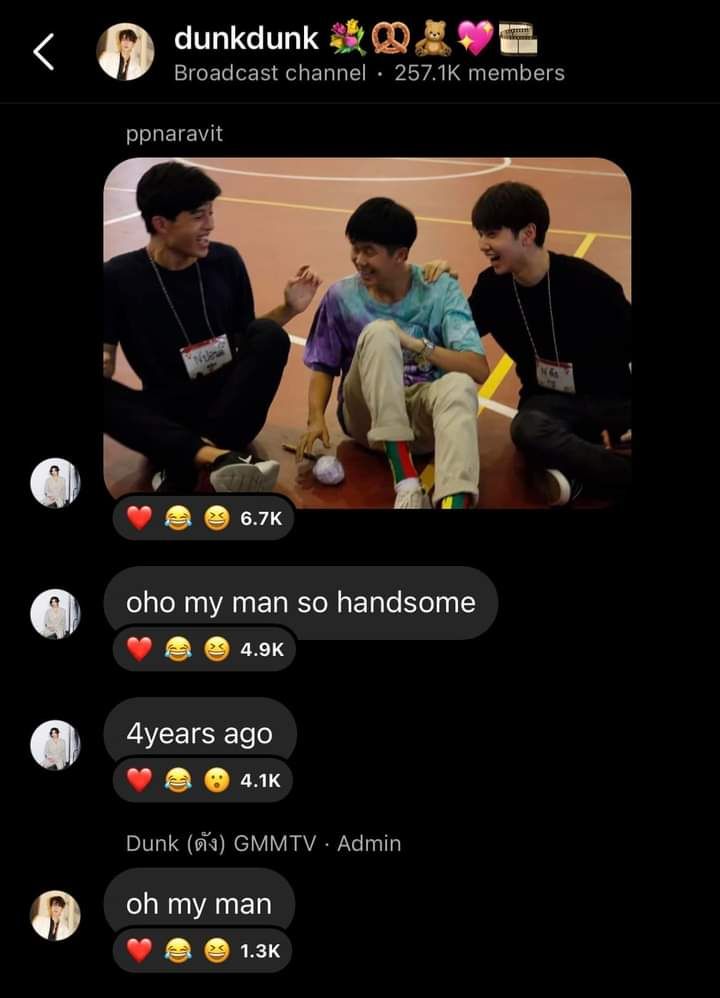Open the 6.7K reactions on the photo
Screen dimensions: 720x998
coord(203,520)
